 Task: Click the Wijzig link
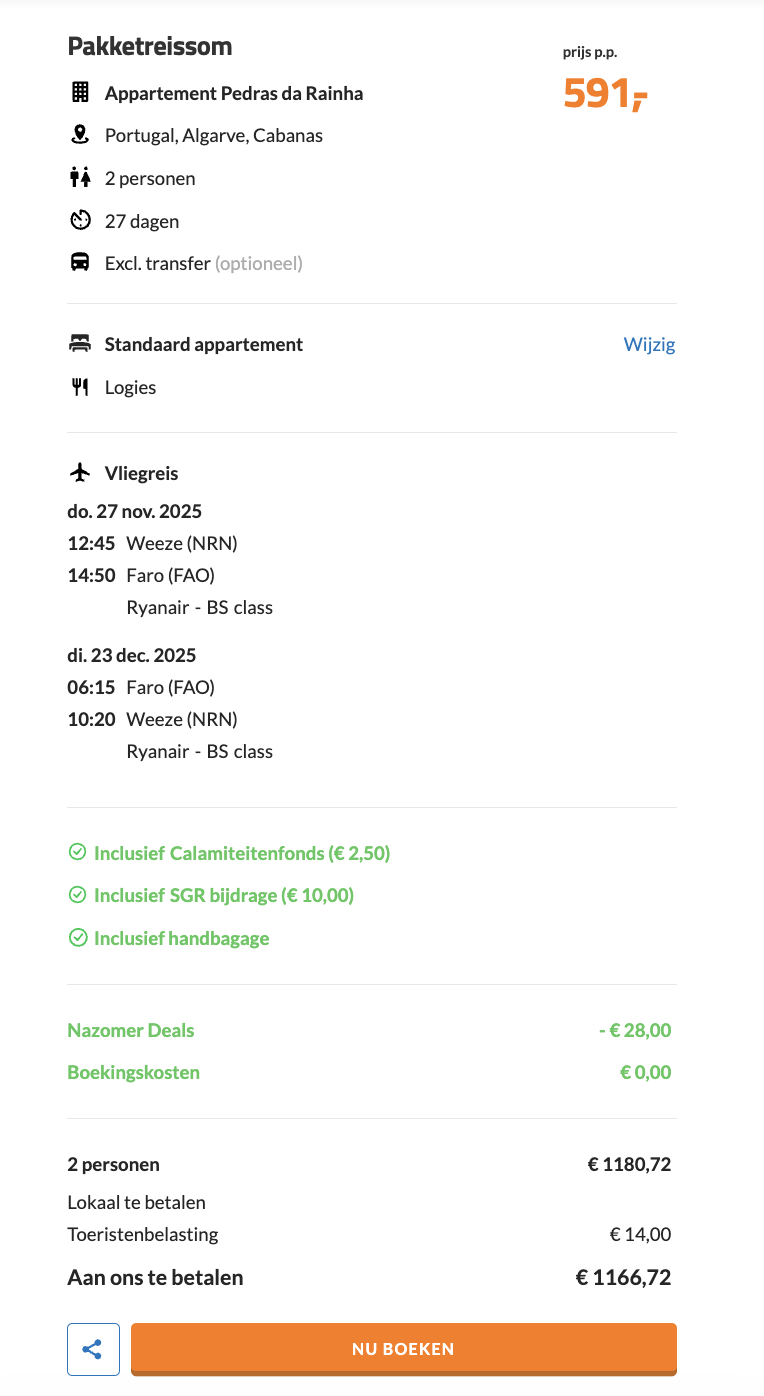649,343
